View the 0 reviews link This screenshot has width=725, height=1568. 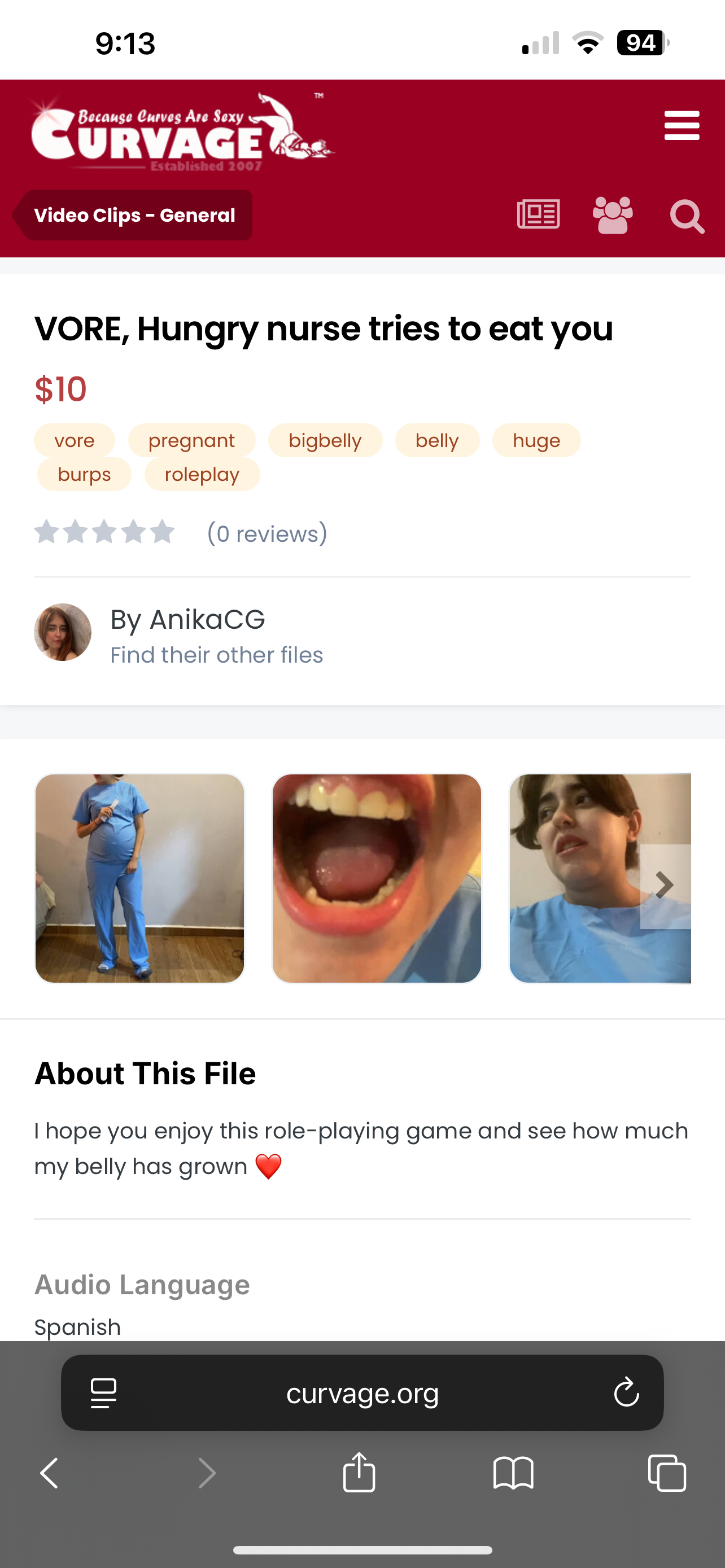(267, 533)
